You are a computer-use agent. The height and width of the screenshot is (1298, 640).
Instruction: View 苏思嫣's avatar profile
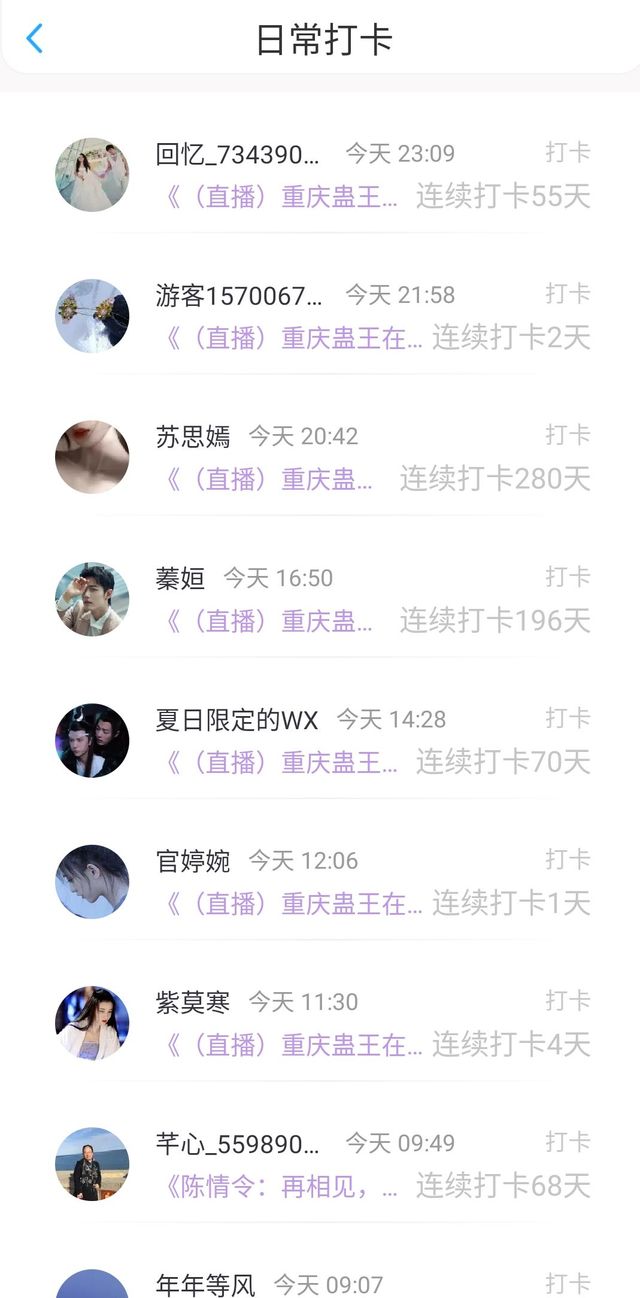[x=92, y=457]
